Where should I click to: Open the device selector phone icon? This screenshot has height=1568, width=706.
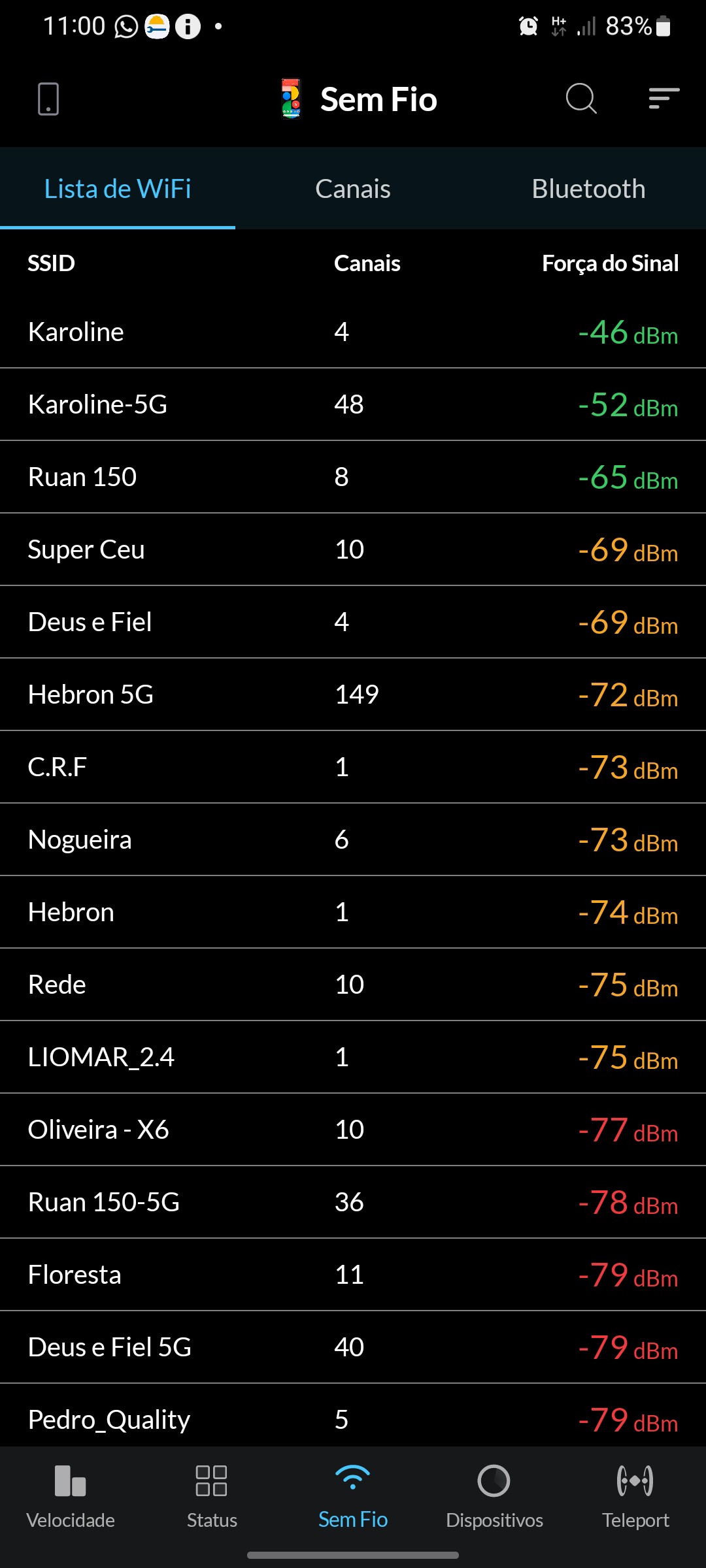48,99
